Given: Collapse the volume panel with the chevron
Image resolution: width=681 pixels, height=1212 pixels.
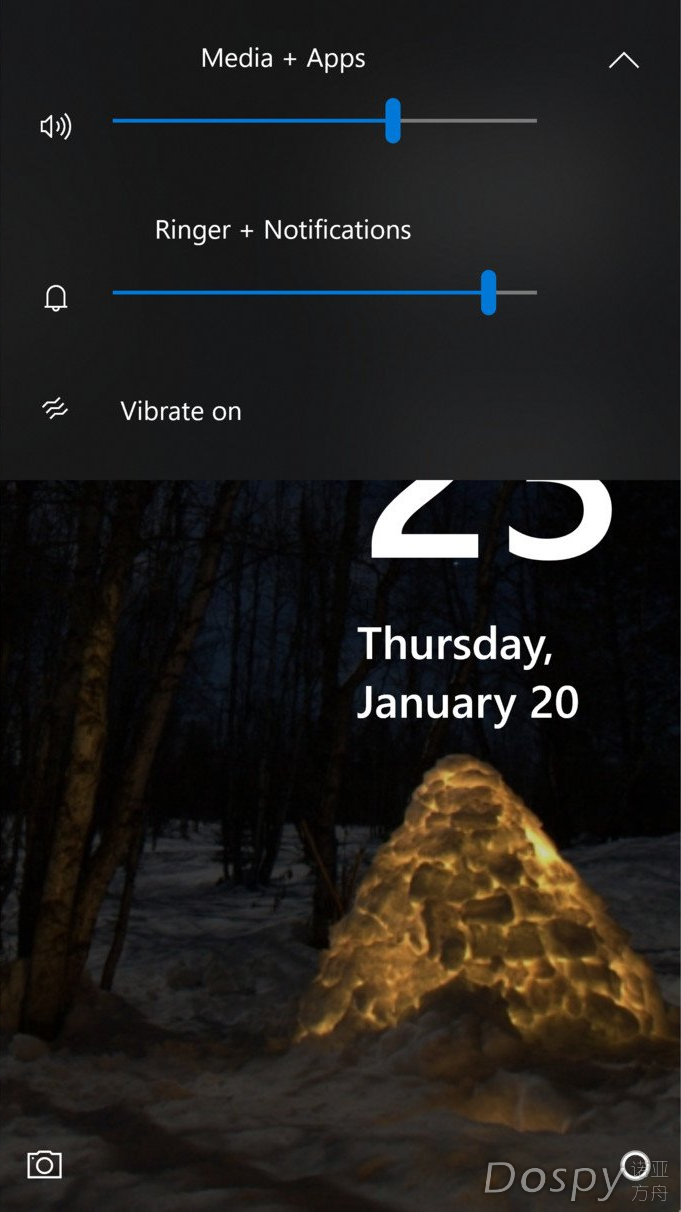Looking at the screenshot, I should pos(623,61).
